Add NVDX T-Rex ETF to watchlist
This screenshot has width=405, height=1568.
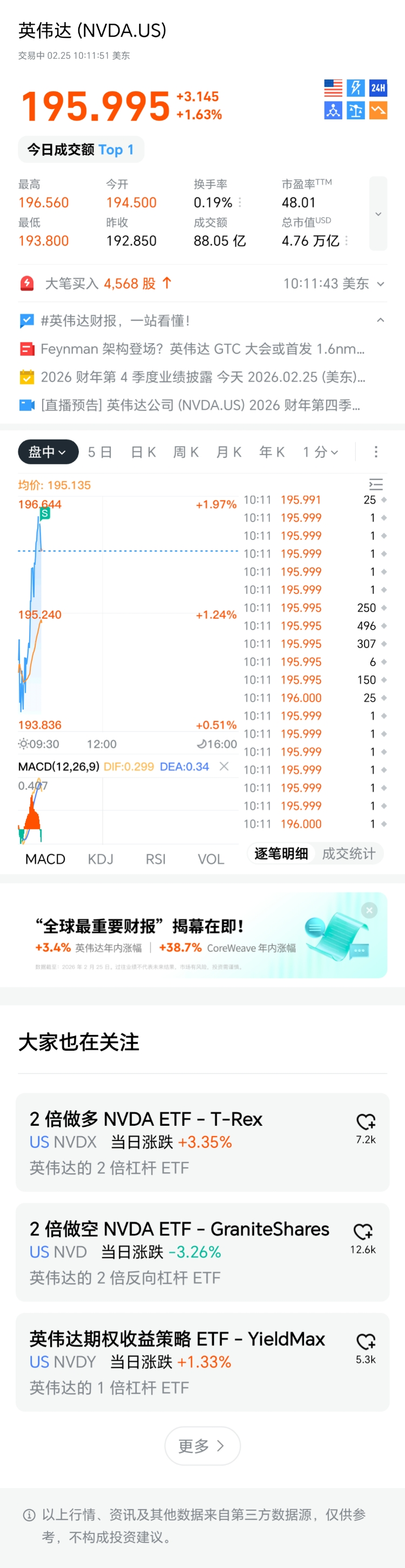click(366, 1121)
